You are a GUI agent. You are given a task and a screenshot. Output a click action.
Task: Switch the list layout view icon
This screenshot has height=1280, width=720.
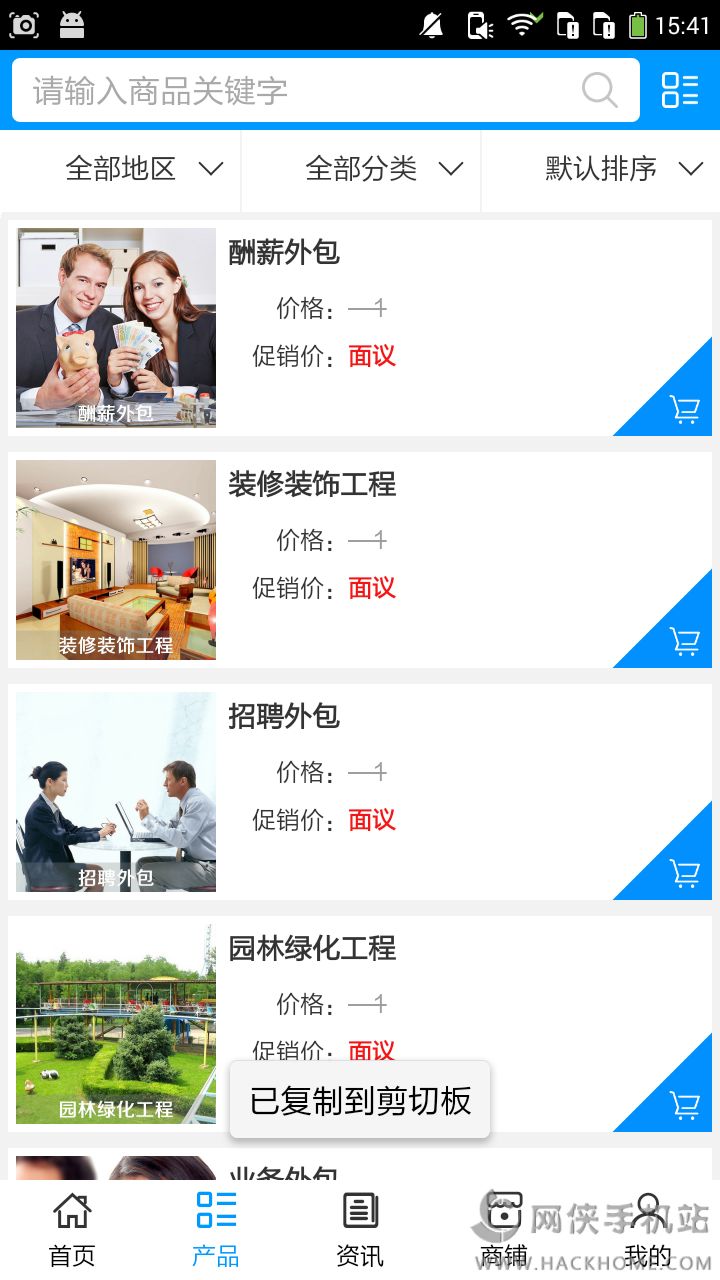(x=680, y=90)
